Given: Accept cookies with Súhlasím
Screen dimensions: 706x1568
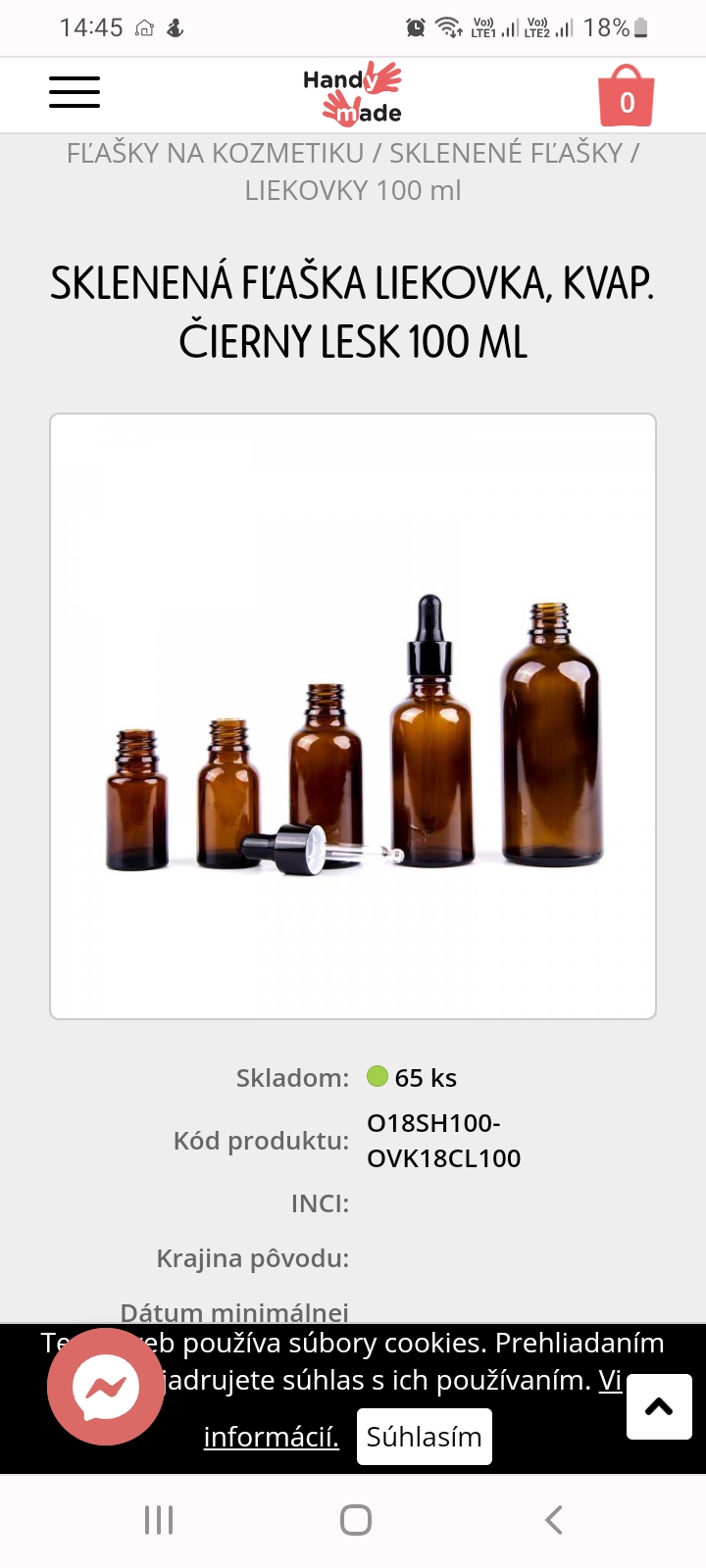Looking at the screenshot, I should (424, 1437).
